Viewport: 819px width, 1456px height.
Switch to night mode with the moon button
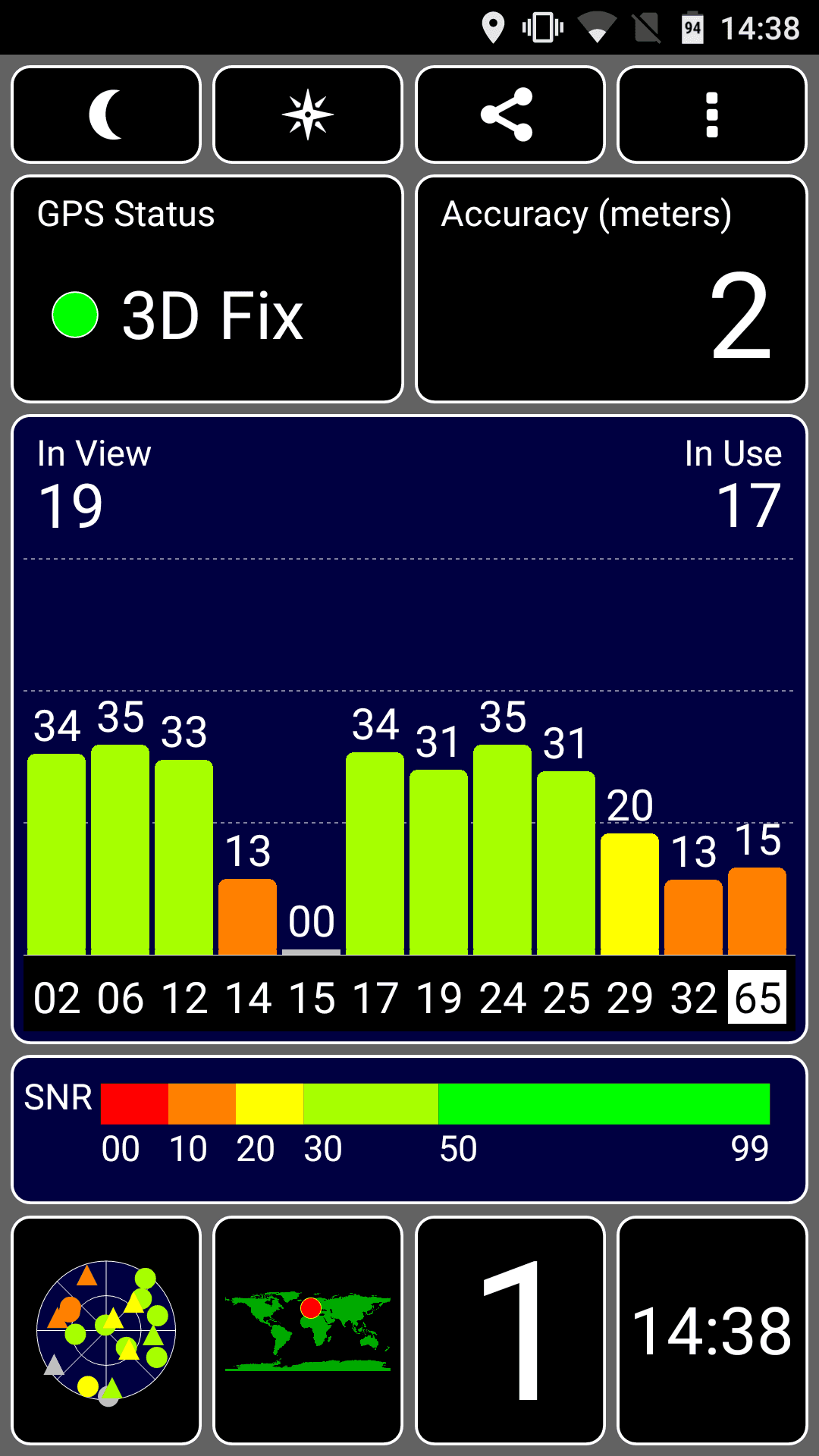106,115
